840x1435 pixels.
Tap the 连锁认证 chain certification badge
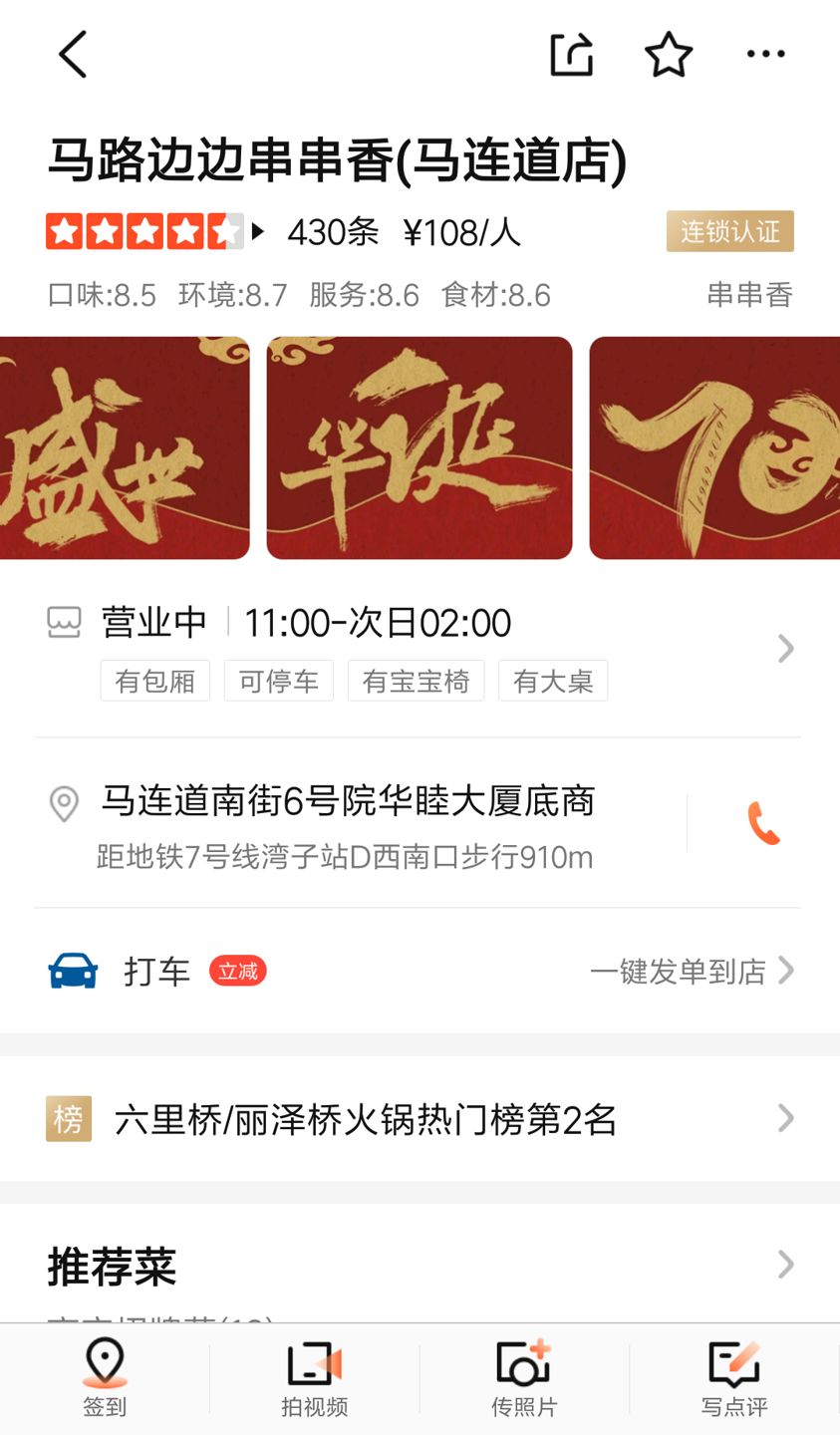pyautogui.click(x=729, y=230)
